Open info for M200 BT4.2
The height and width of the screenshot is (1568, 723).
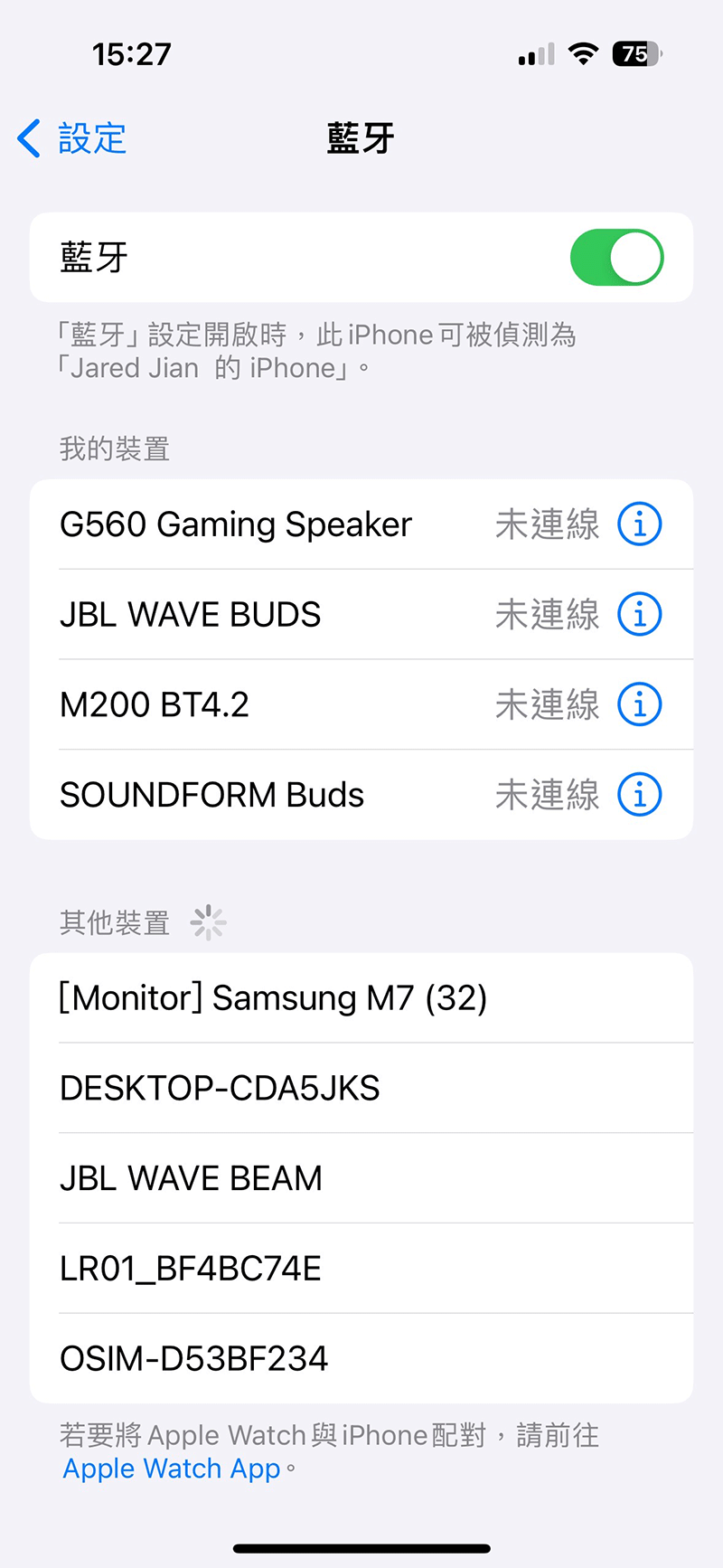tap(640, 704)
